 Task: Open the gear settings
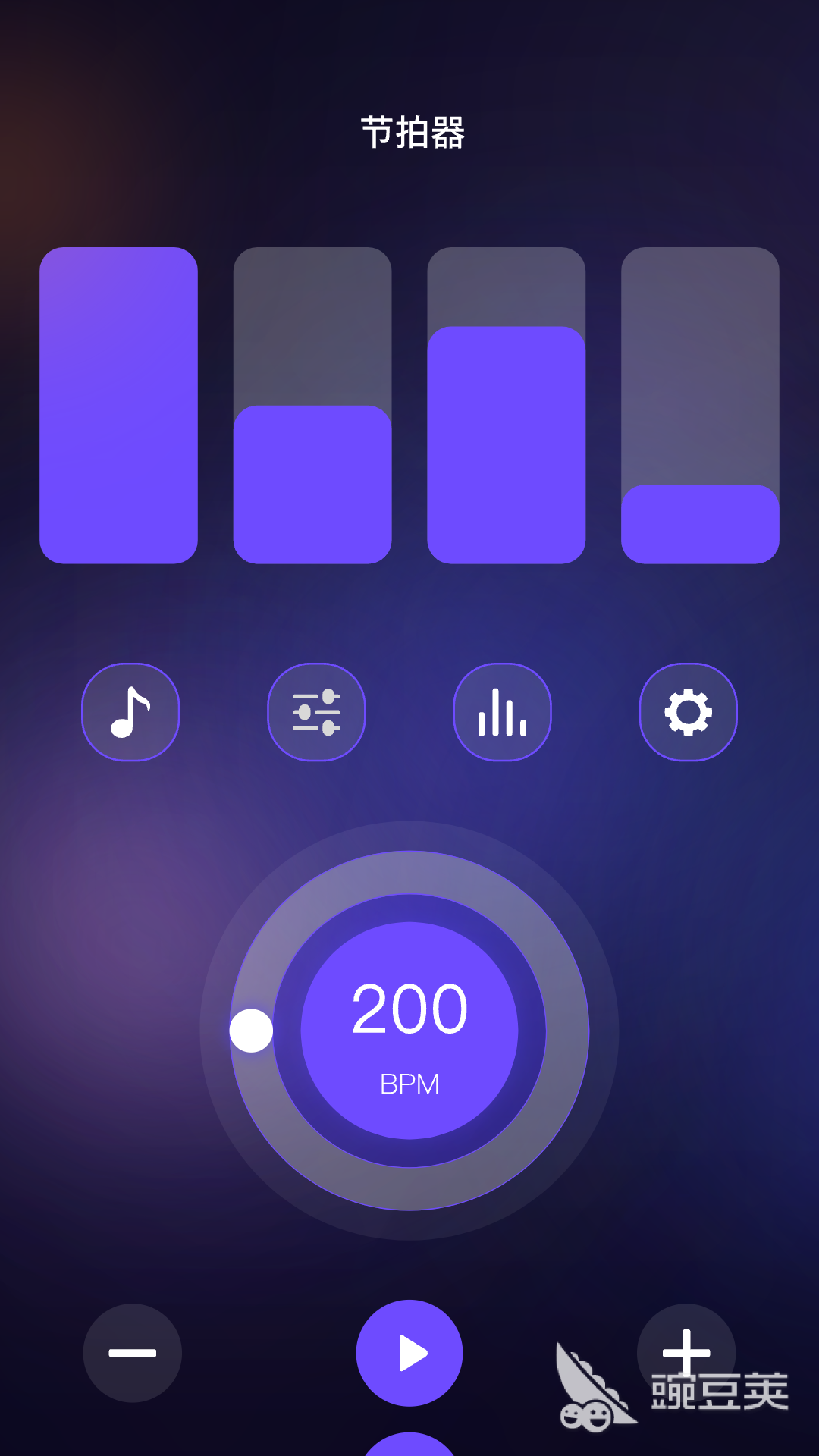pyautogui.click(x=688, y=712)
